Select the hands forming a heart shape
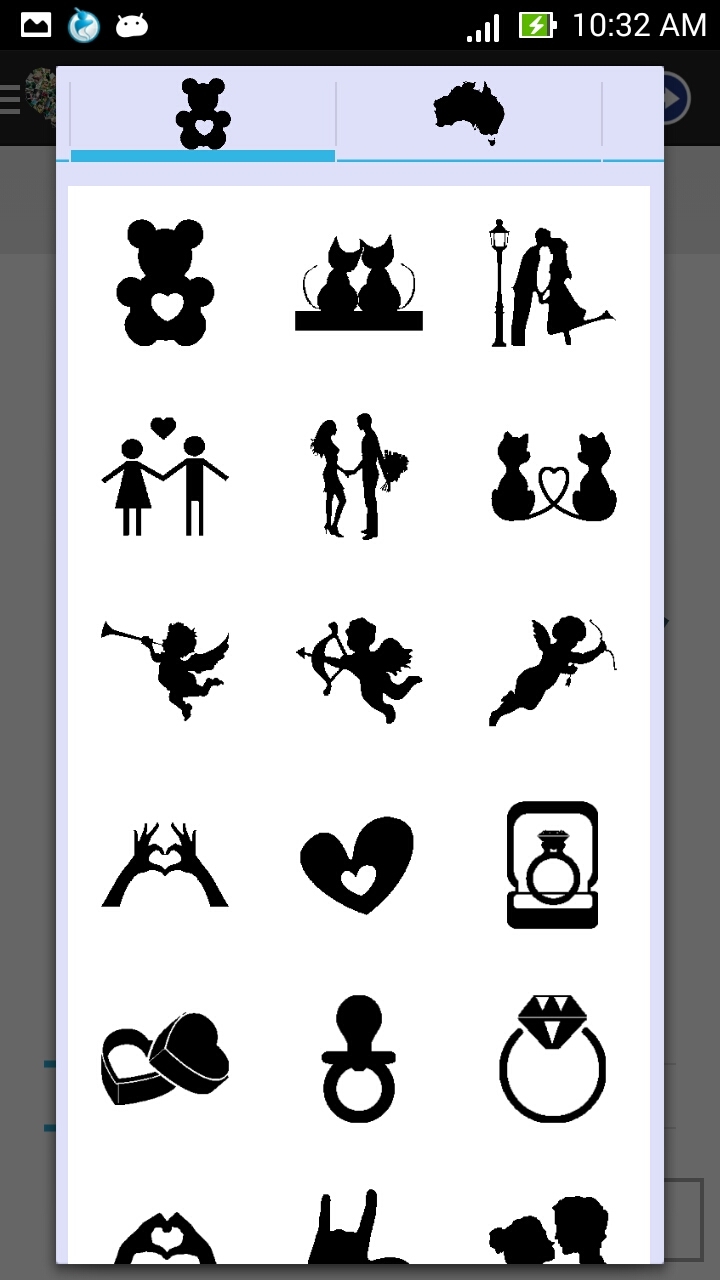Screen dimensions: 720x1280 point(165,864)
